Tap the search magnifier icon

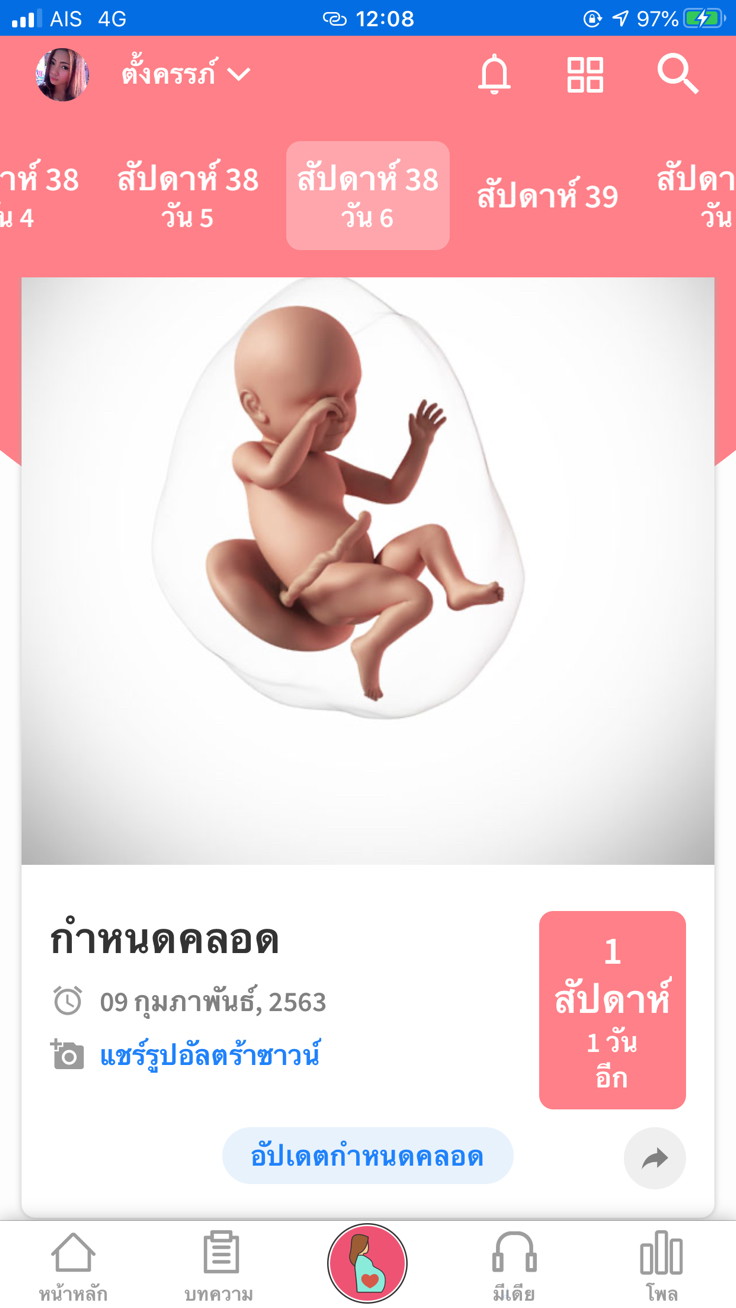[x=677, y=75]
